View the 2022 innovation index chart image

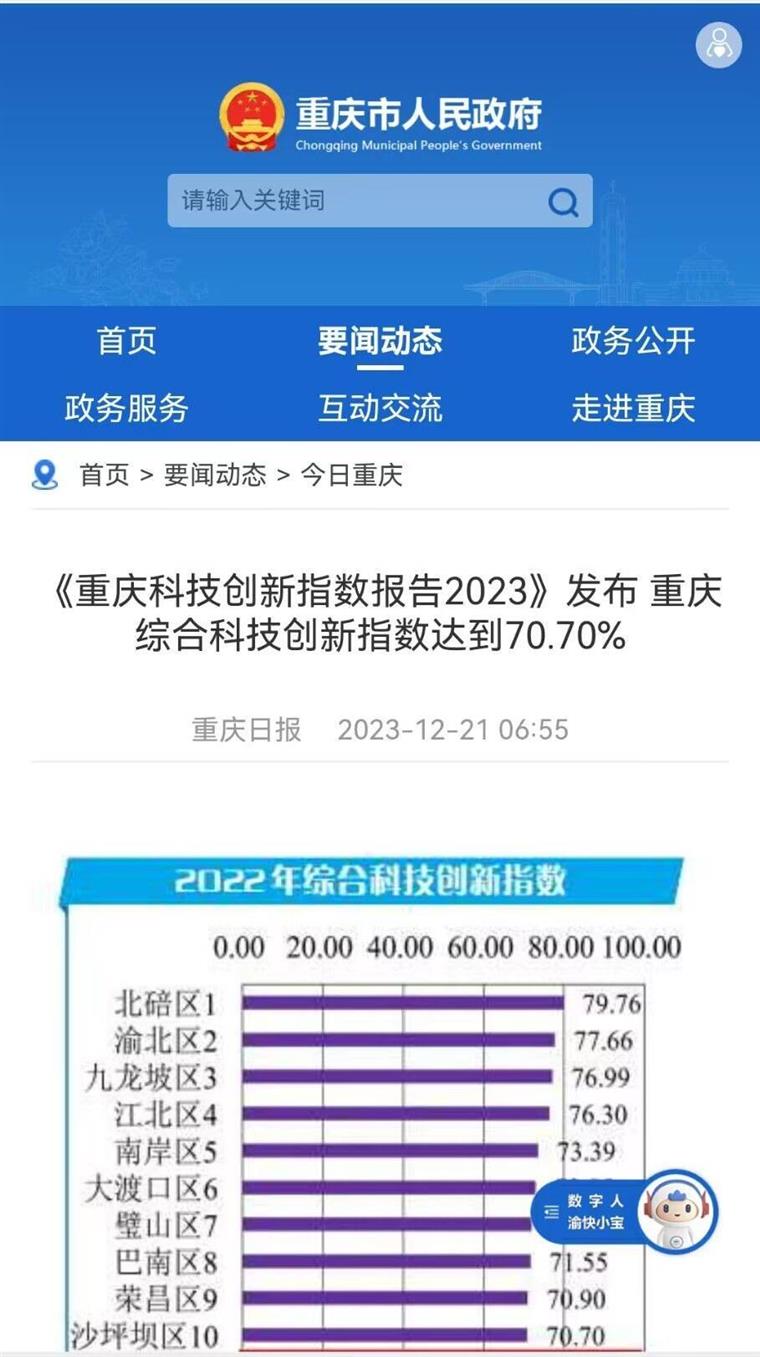(370, 1100)
